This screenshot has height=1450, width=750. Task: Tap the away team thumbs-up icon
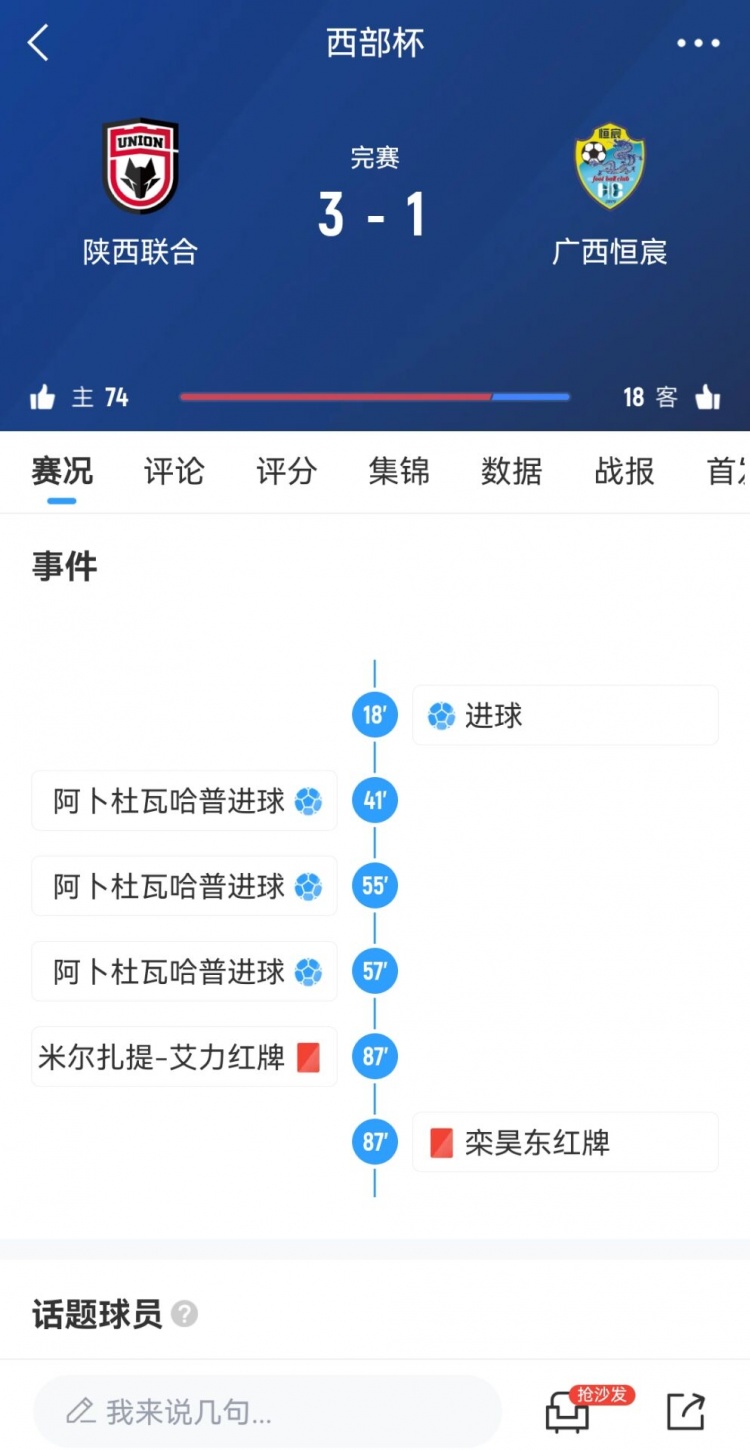click(x=706, y=396)
